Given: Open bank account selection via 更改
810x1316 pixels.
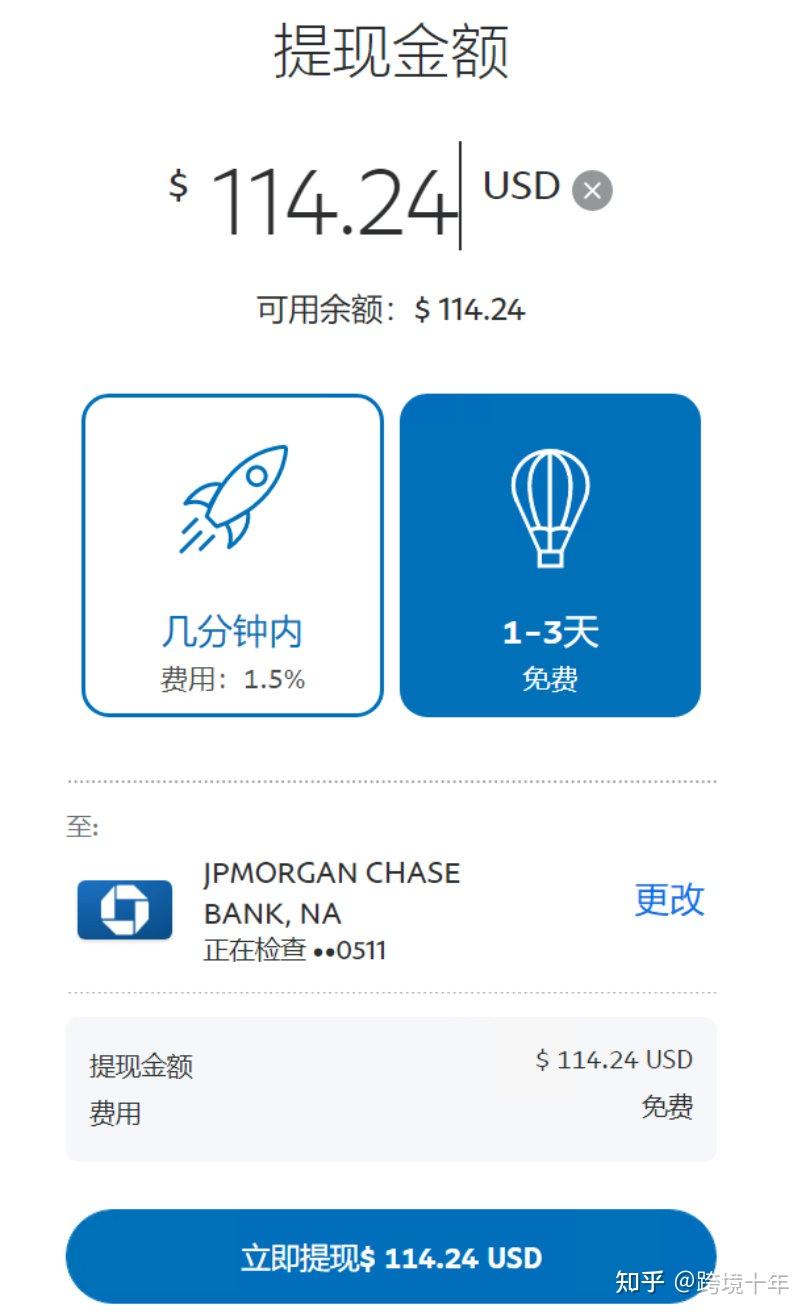Looking at the screenshot, I should pos(668,901).
